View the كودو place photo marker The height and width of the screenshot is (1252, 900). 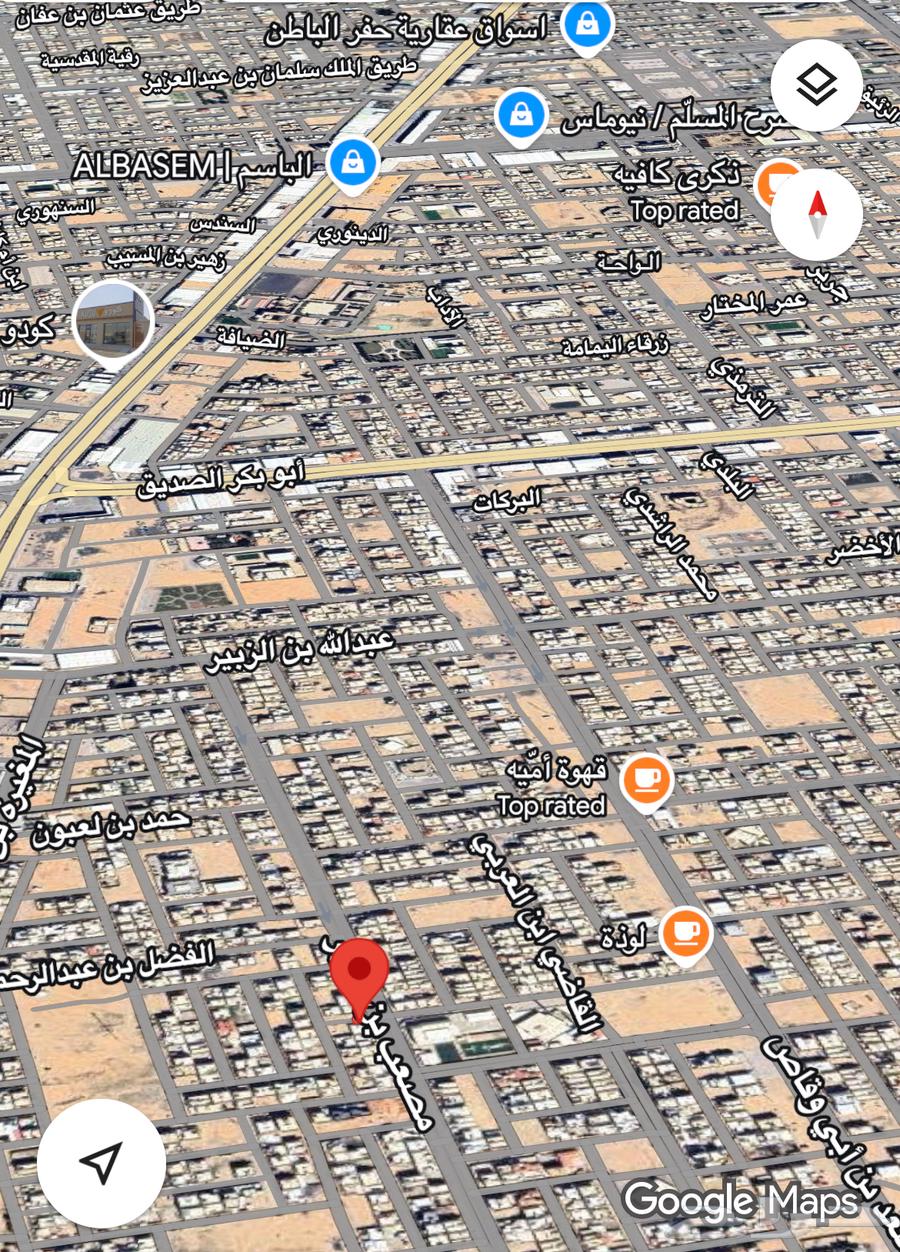point(114,323)
